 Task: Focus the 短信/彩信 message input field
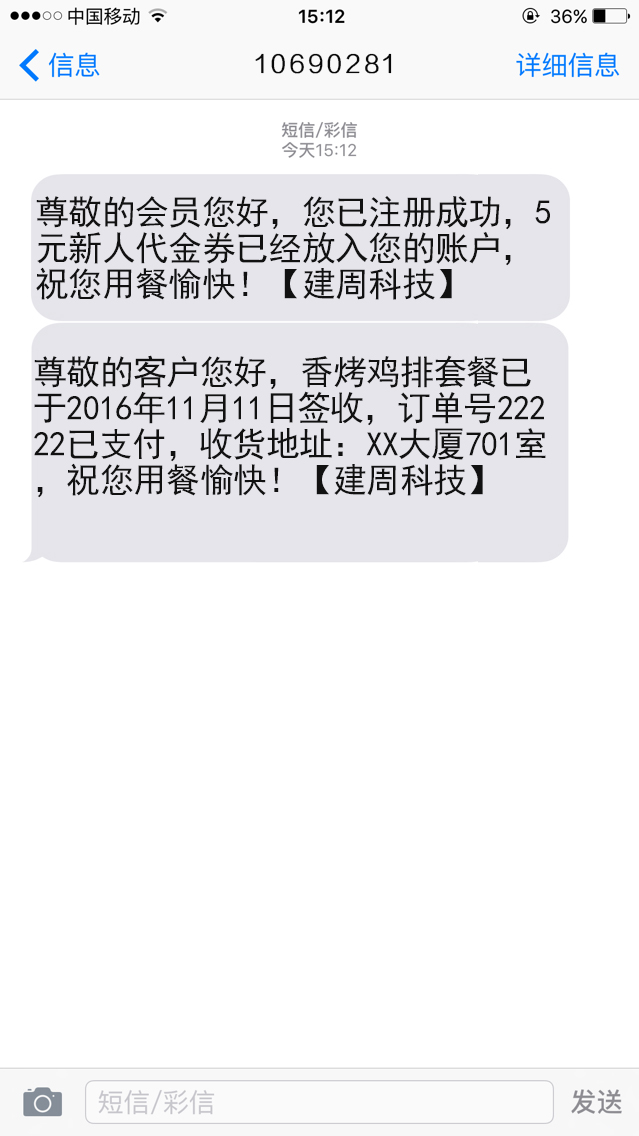(320, 1102)
